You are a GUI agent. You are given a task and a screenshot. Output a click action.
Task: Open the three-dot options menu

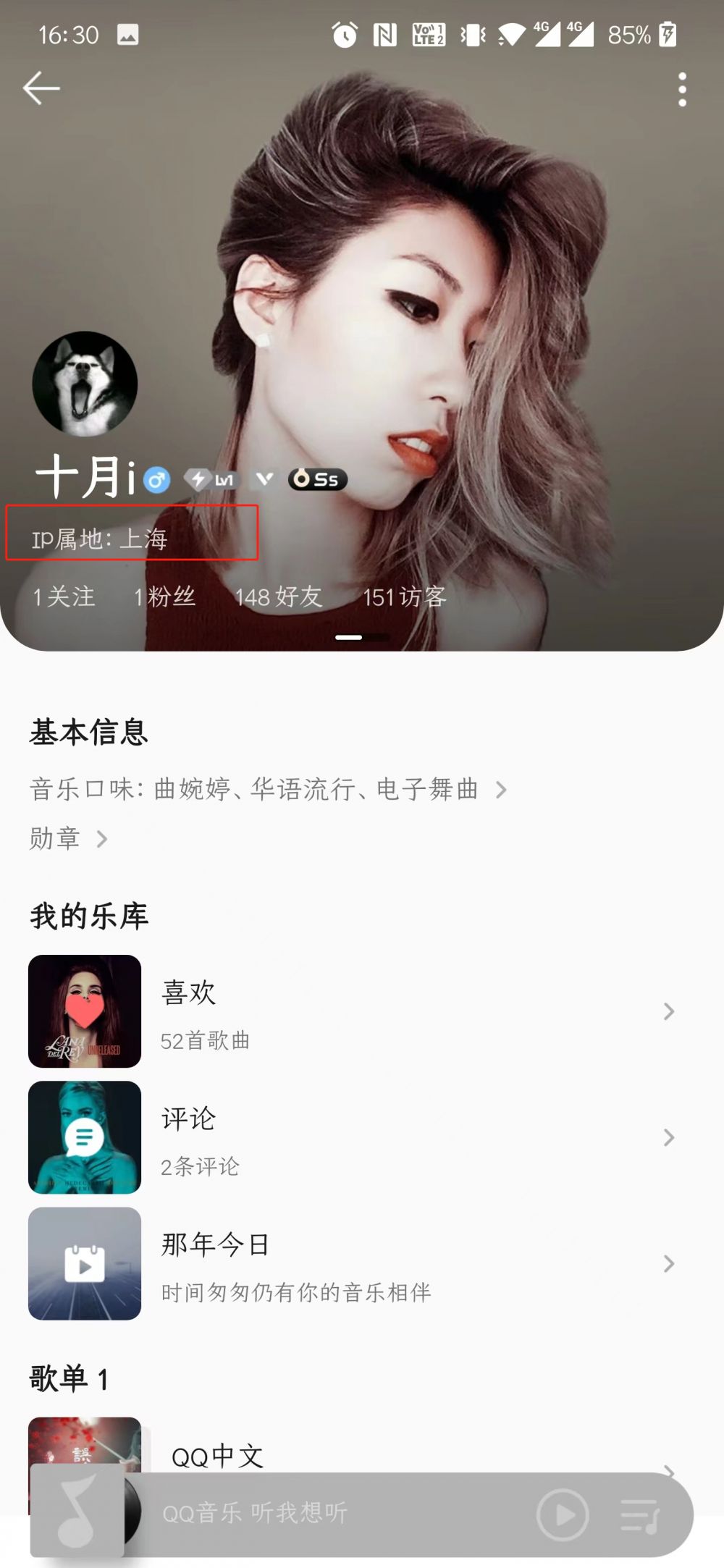pyautogui.click(x=681, y=88)
